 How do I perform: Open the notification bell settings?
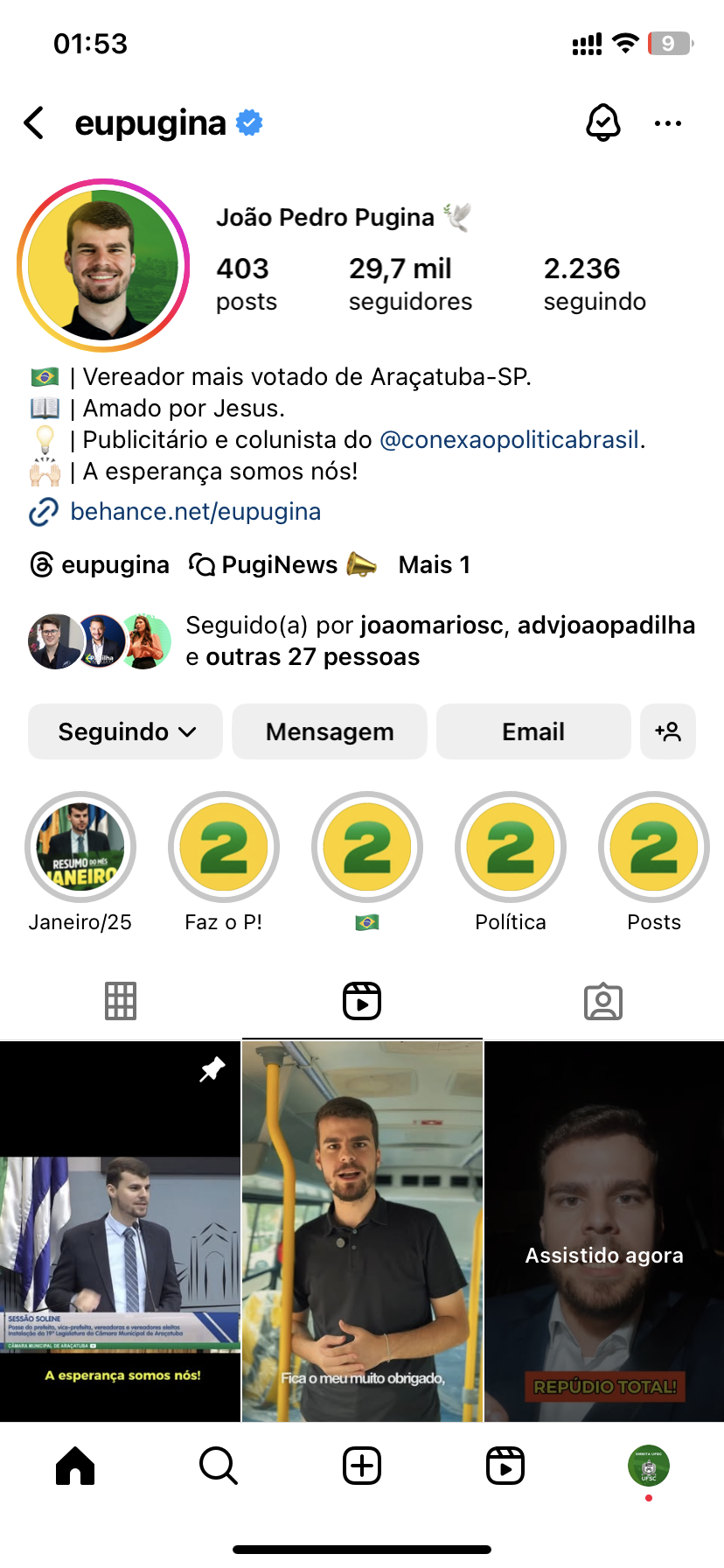coord(602,123)
